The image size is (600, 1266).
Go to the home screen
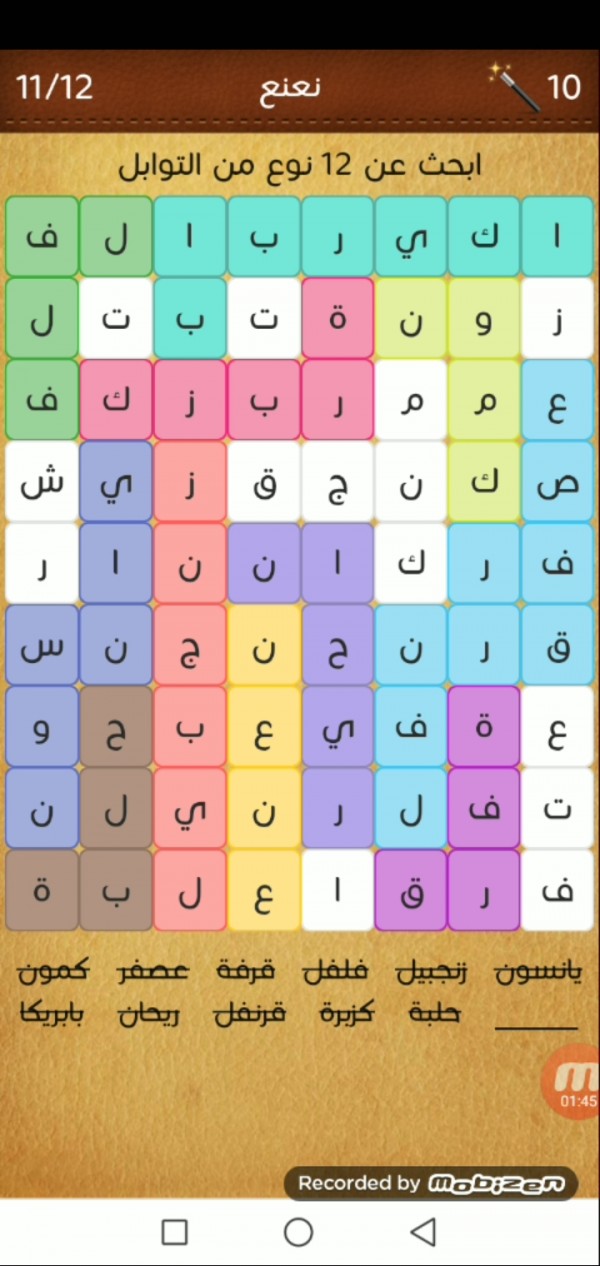coord(298,1232)
